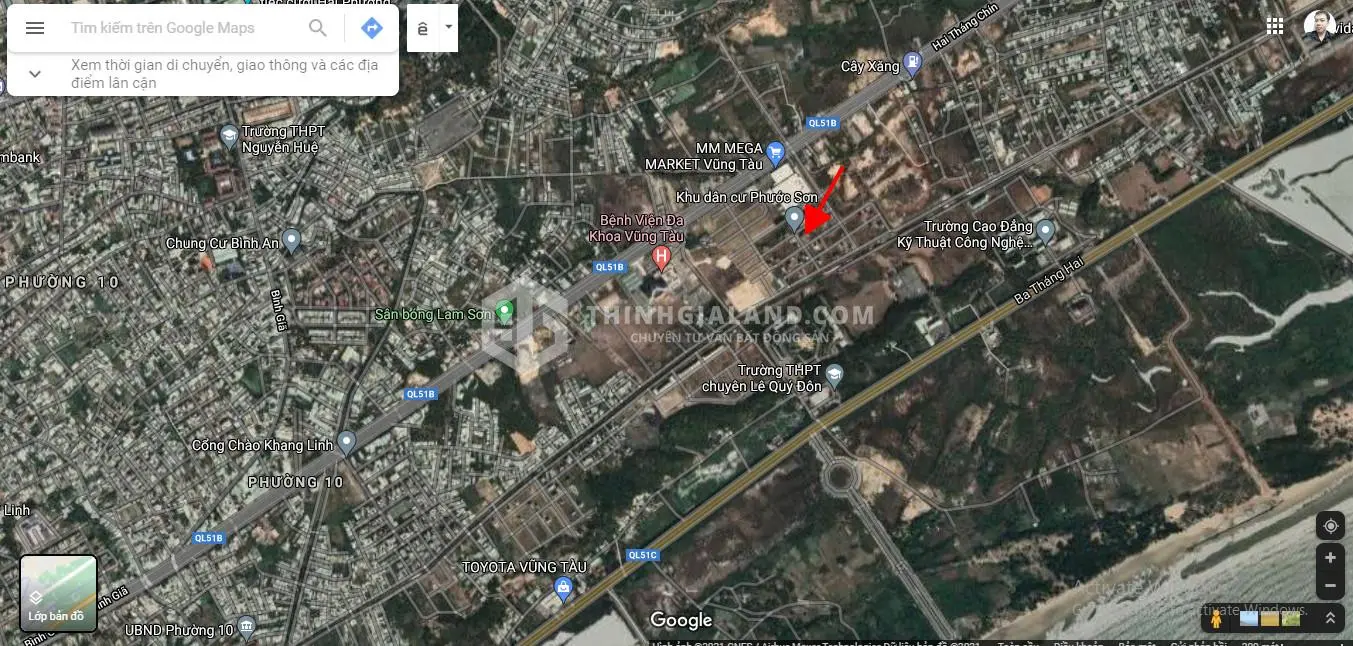1353x646 pixels.
Task: Switch map type with Lớp bản đồ
Action: click(x=58, y=594)
